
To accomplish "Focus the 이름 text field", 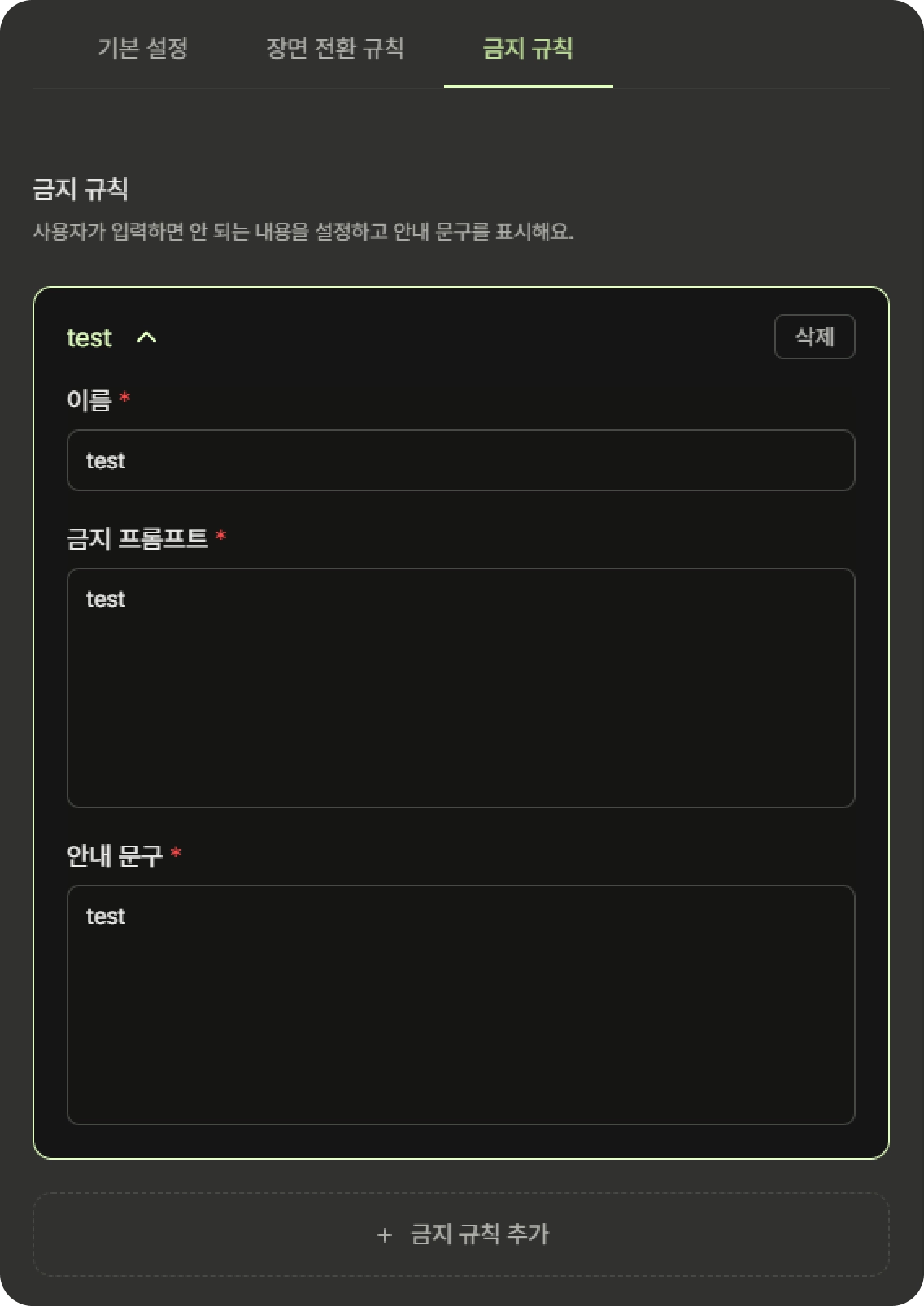I will coord(460,460).
